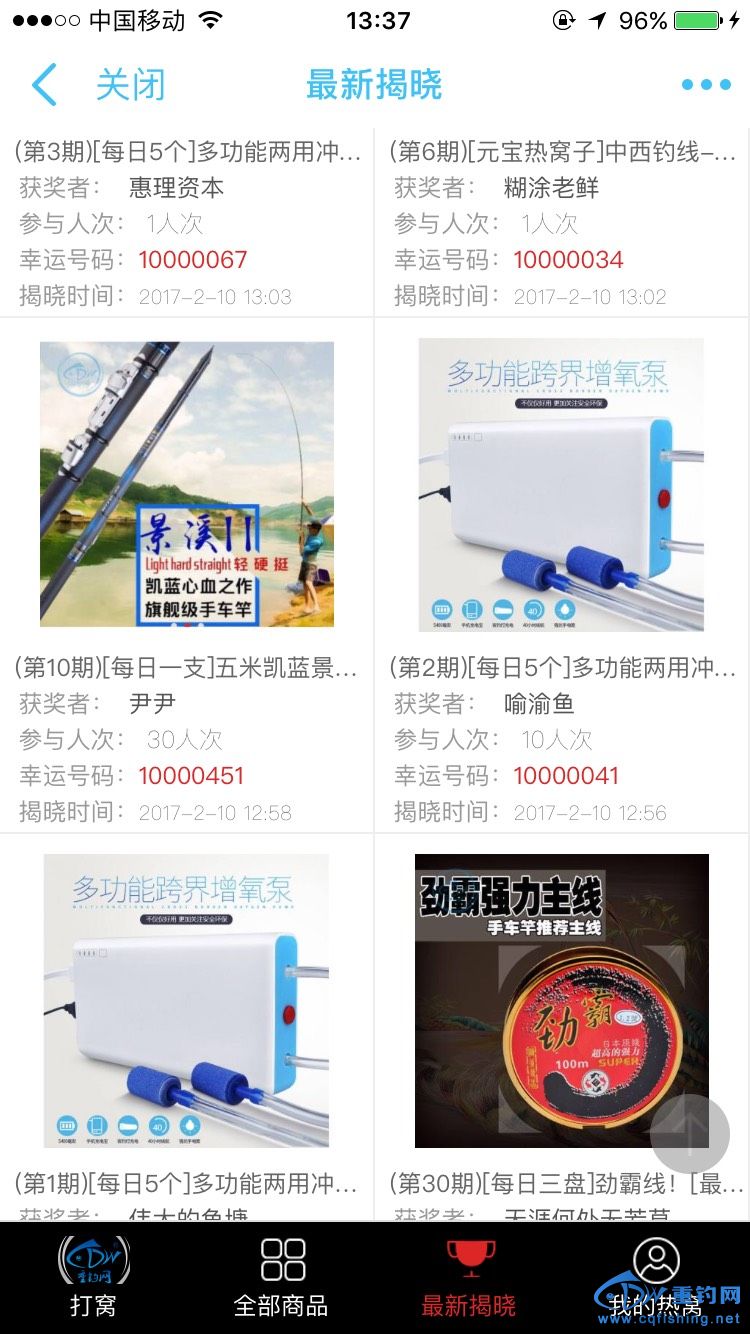Go back with the arrow icon
The height and width of the screenshot is (1334, 750).
click(x=43, y=85)
